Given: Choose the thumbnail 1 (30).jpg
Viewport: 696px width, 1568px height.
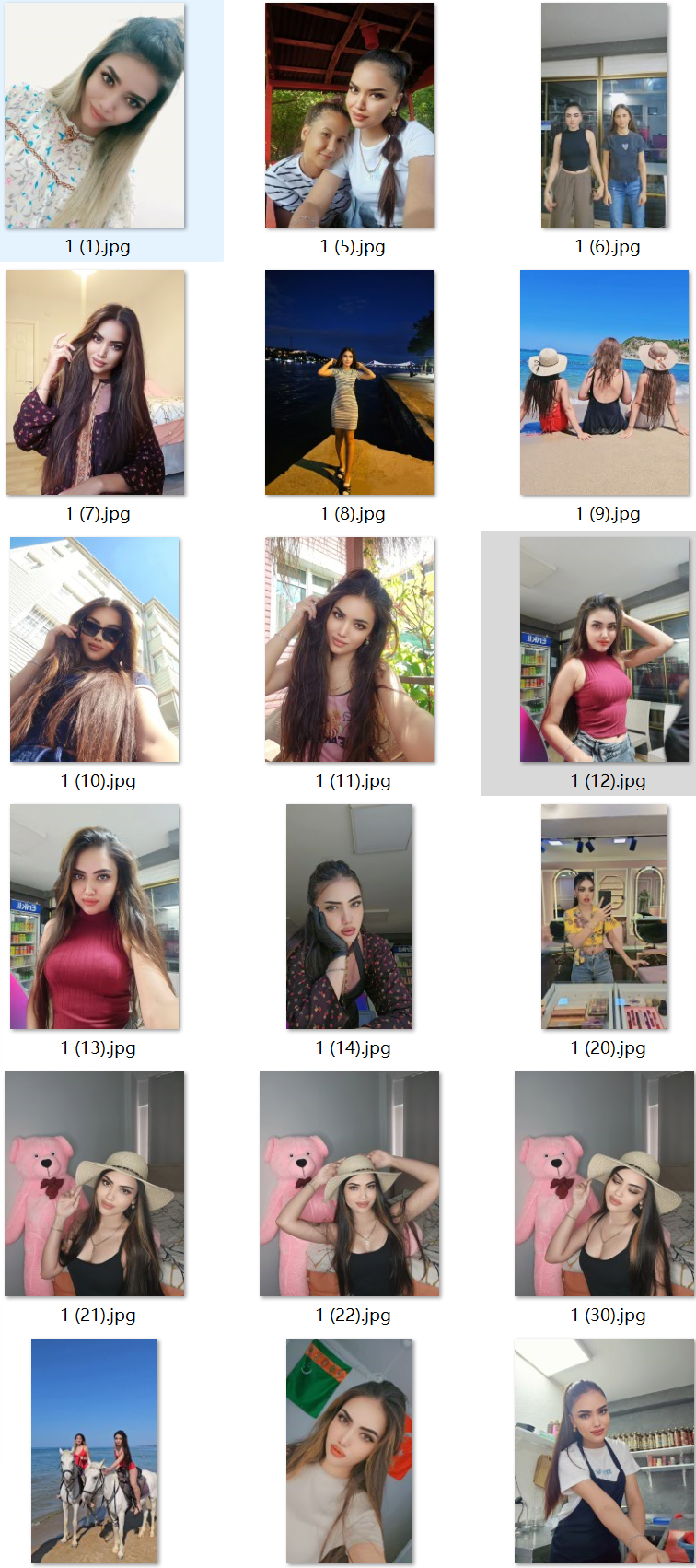Looking at the screenshot, I should tap(604, 1184).
